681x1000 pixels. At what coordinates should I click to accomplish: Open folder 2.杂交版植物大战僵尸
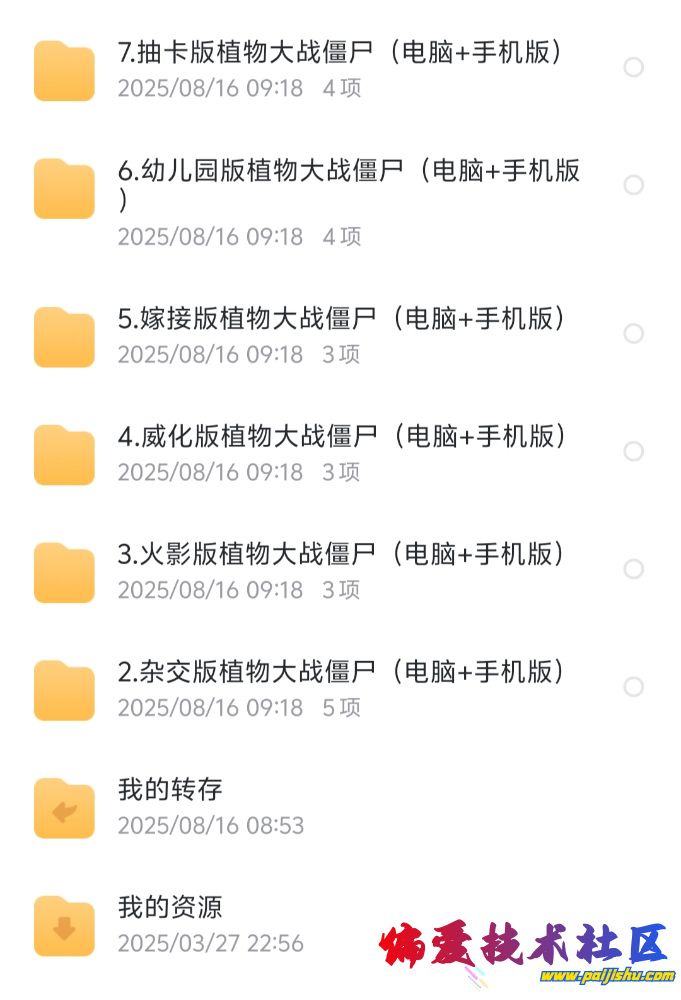340,672
